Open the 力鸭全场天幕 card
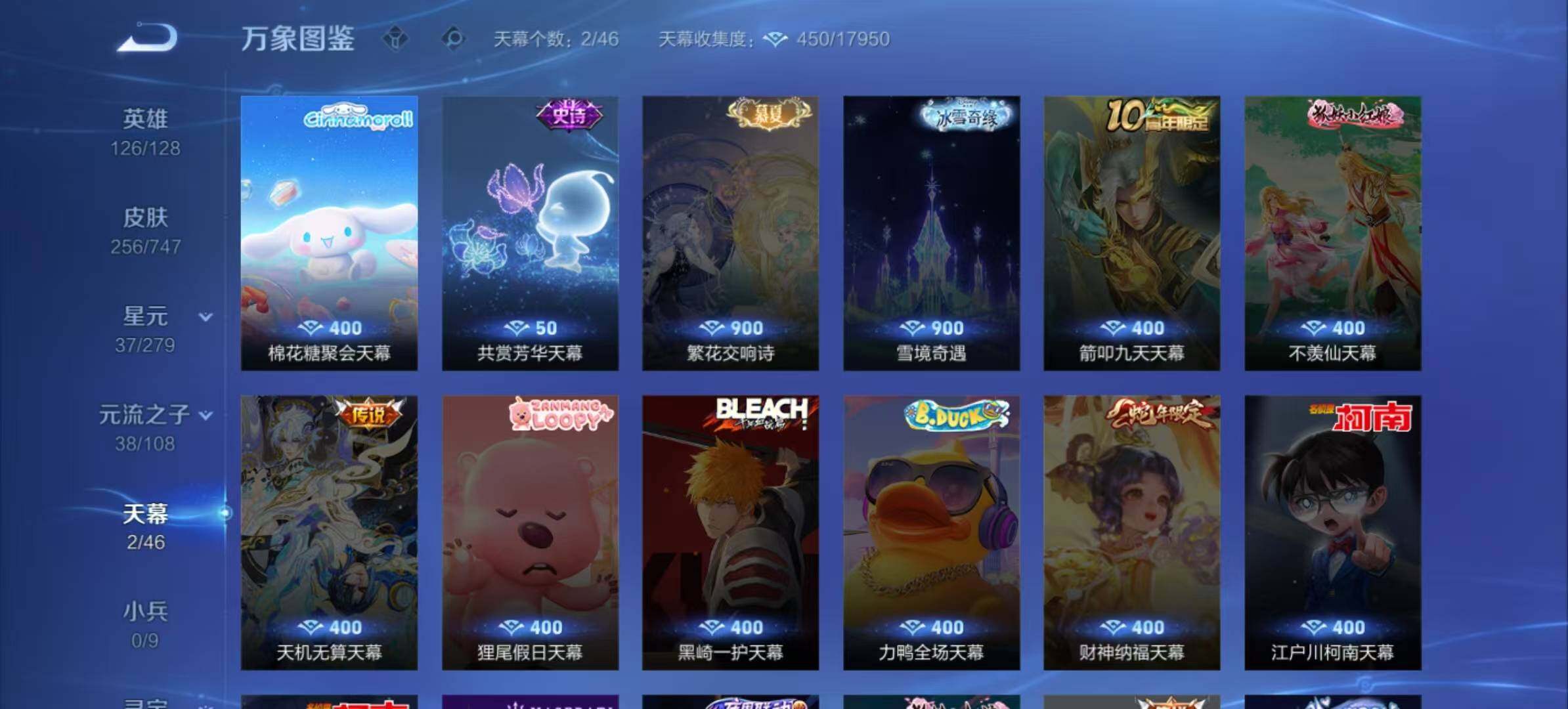 tap(932, 532)
